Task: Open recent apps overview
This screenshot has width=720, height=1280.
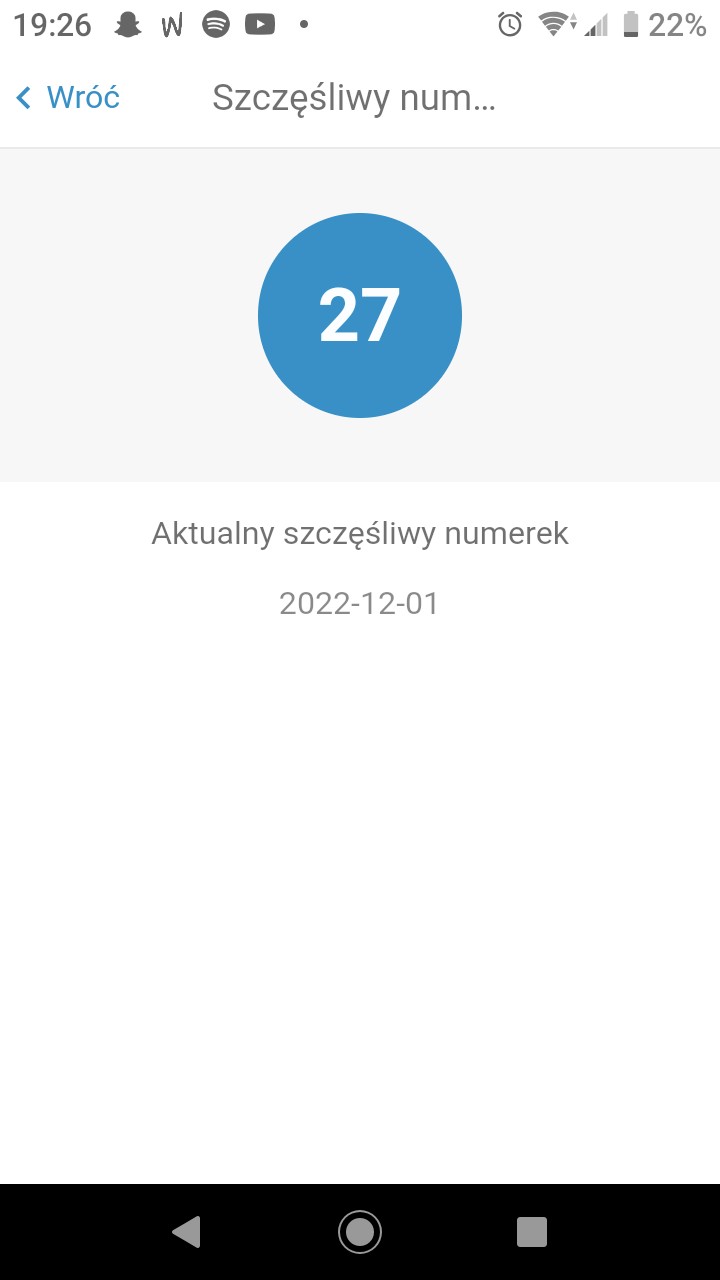Action: (x=532, y=1231)
